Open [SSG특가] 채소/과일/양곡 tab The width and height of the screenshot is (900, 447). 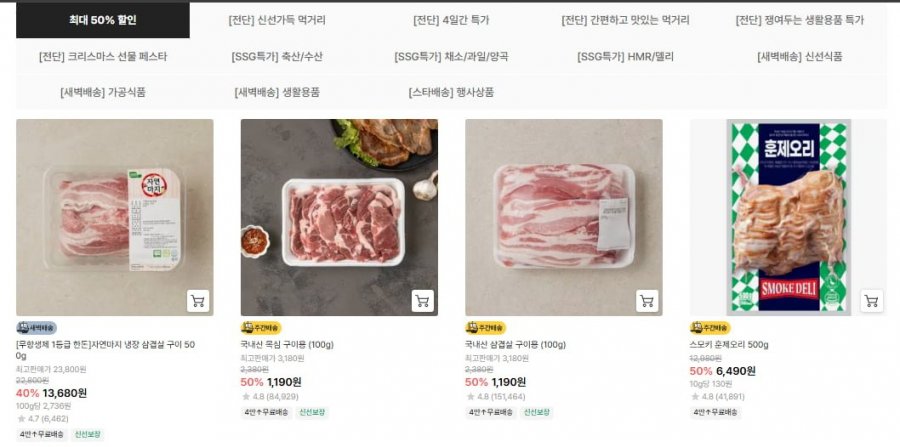click(x=451, y=57)
